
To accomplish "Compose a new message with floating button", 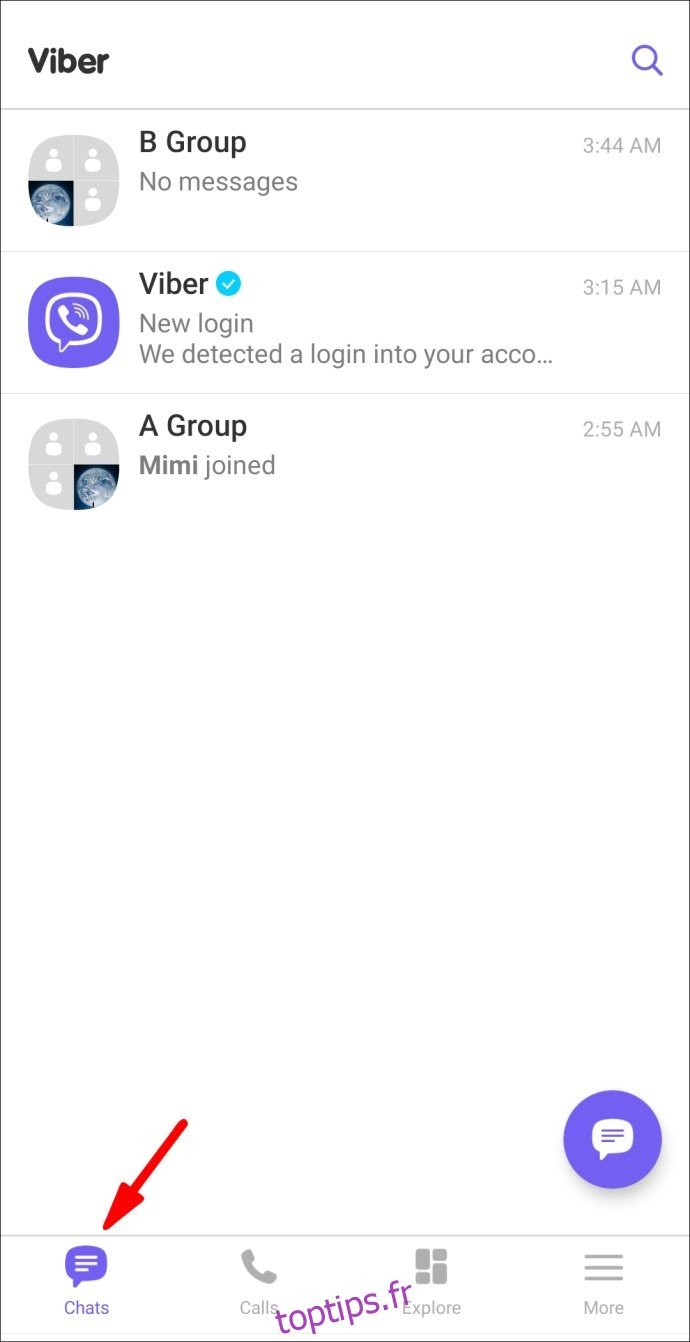I will 612,1139.
